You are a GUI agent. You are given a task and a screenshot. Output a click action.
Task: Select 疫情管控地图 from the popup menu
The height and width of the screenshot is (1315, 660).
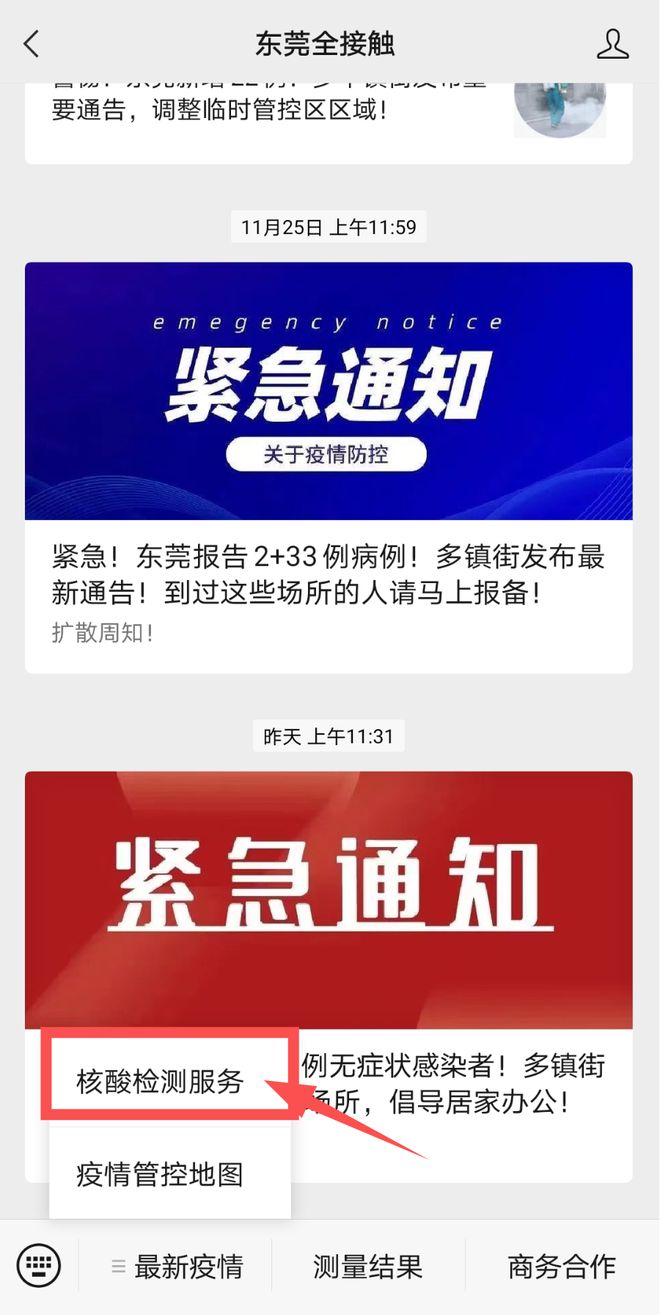click(x=160, y=1173)
